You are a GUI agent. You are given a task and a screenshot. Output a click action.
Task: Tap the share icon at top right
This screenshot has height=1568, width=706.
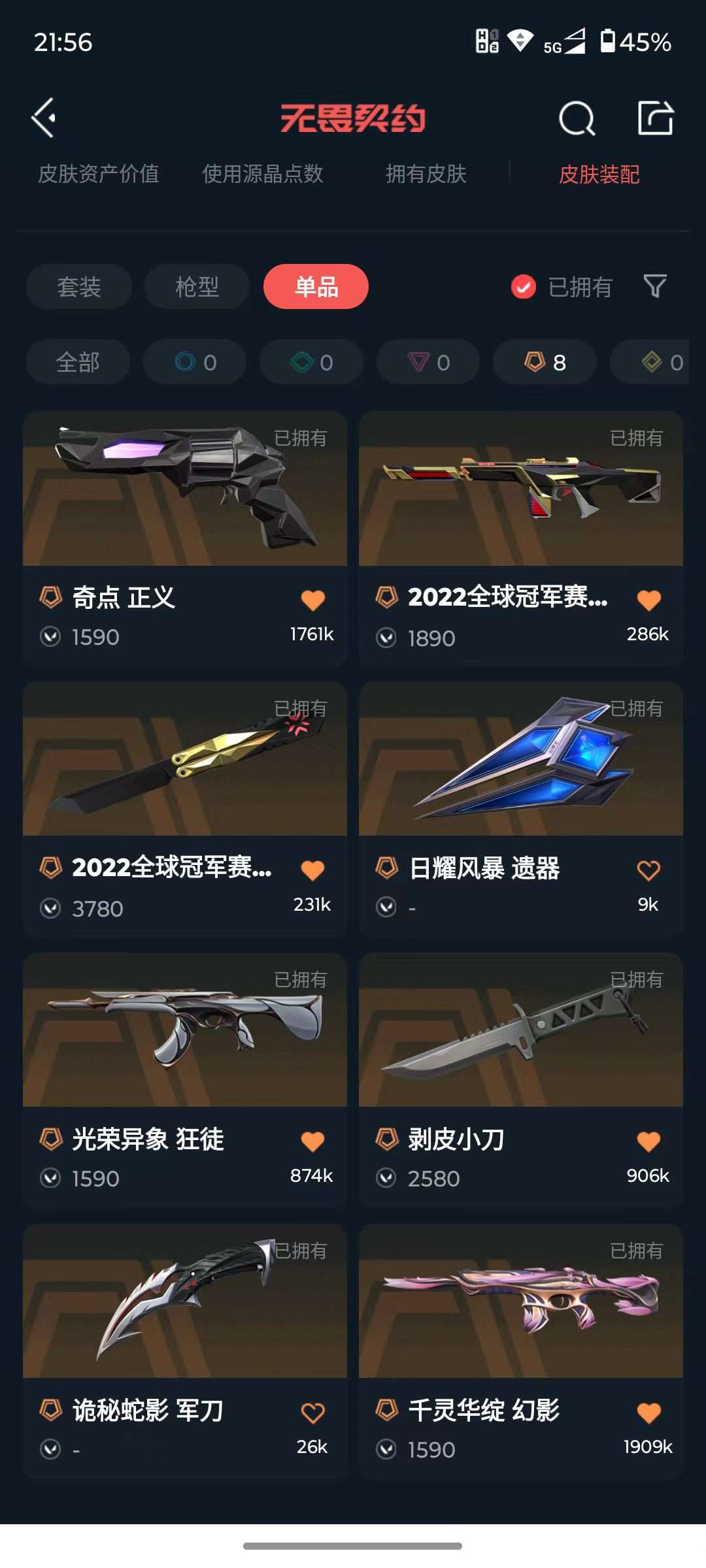(x=657, y=118)
